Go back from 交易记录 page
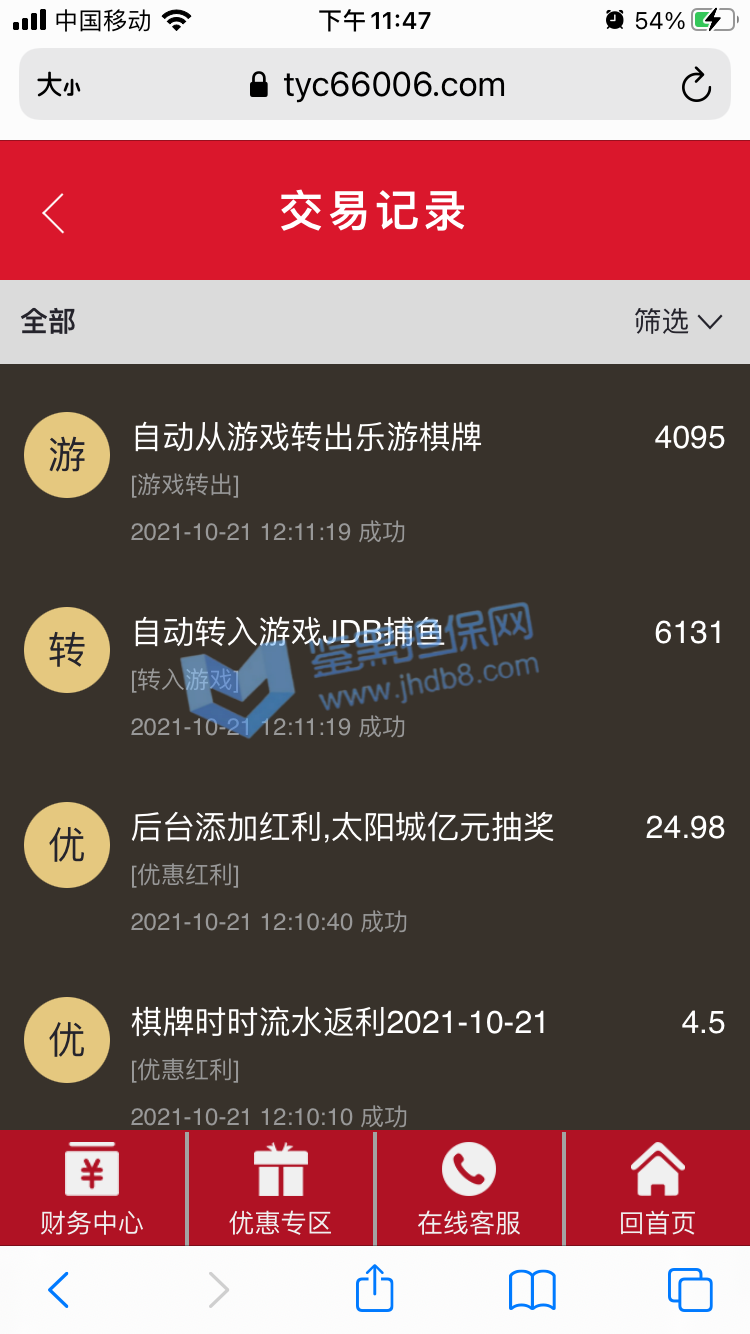This screenshot has height=1334, width=750. tap(53, 213)
